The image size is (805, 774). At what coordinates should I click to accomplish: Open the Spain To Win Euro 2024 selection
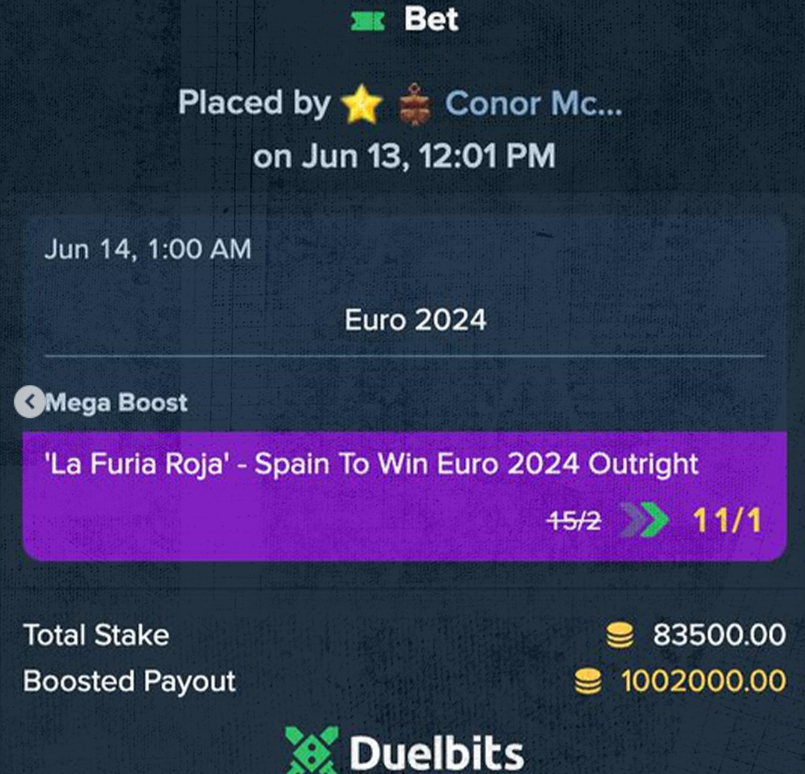click(x=372, y=465)
